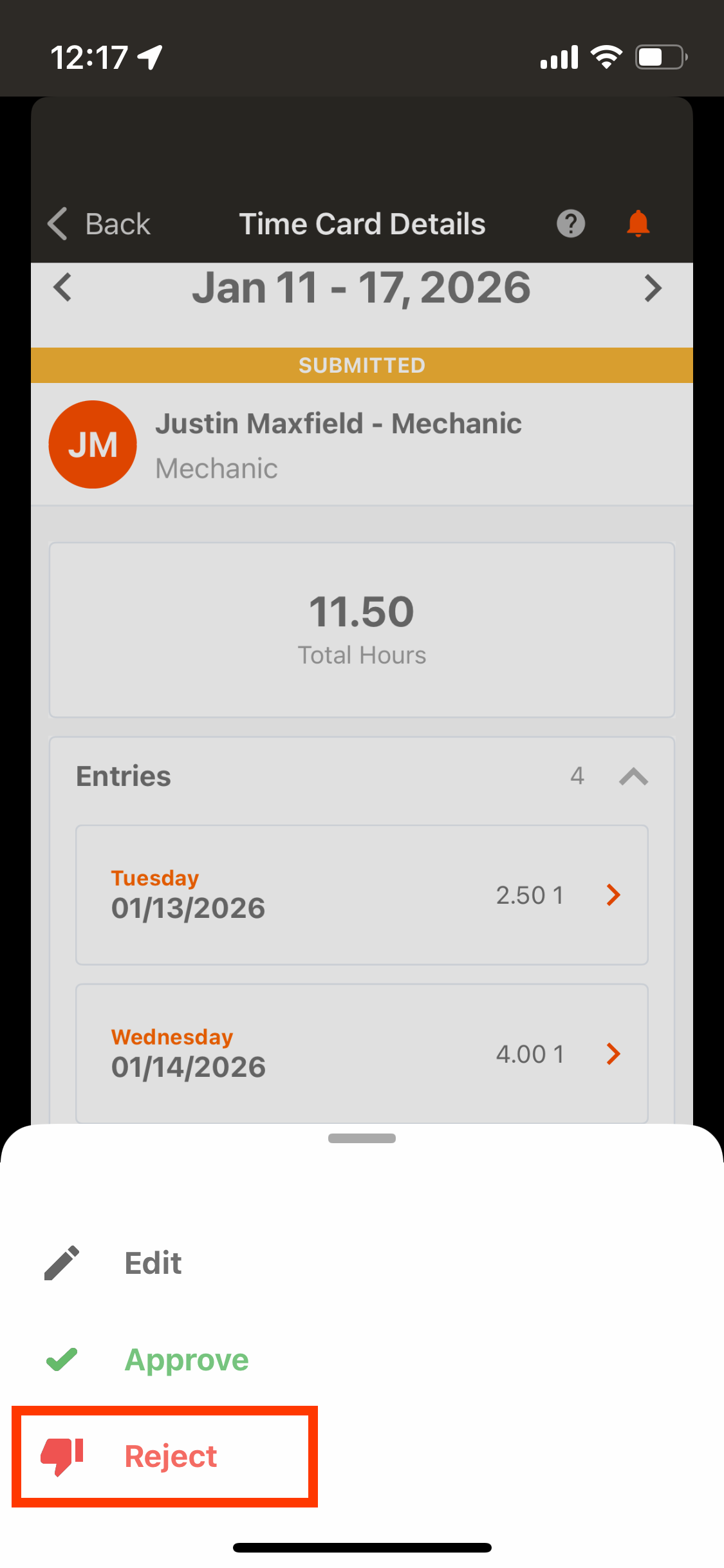
Task: Open the Wednesday 01/14/2026 entry
Action: point(362,1053)
